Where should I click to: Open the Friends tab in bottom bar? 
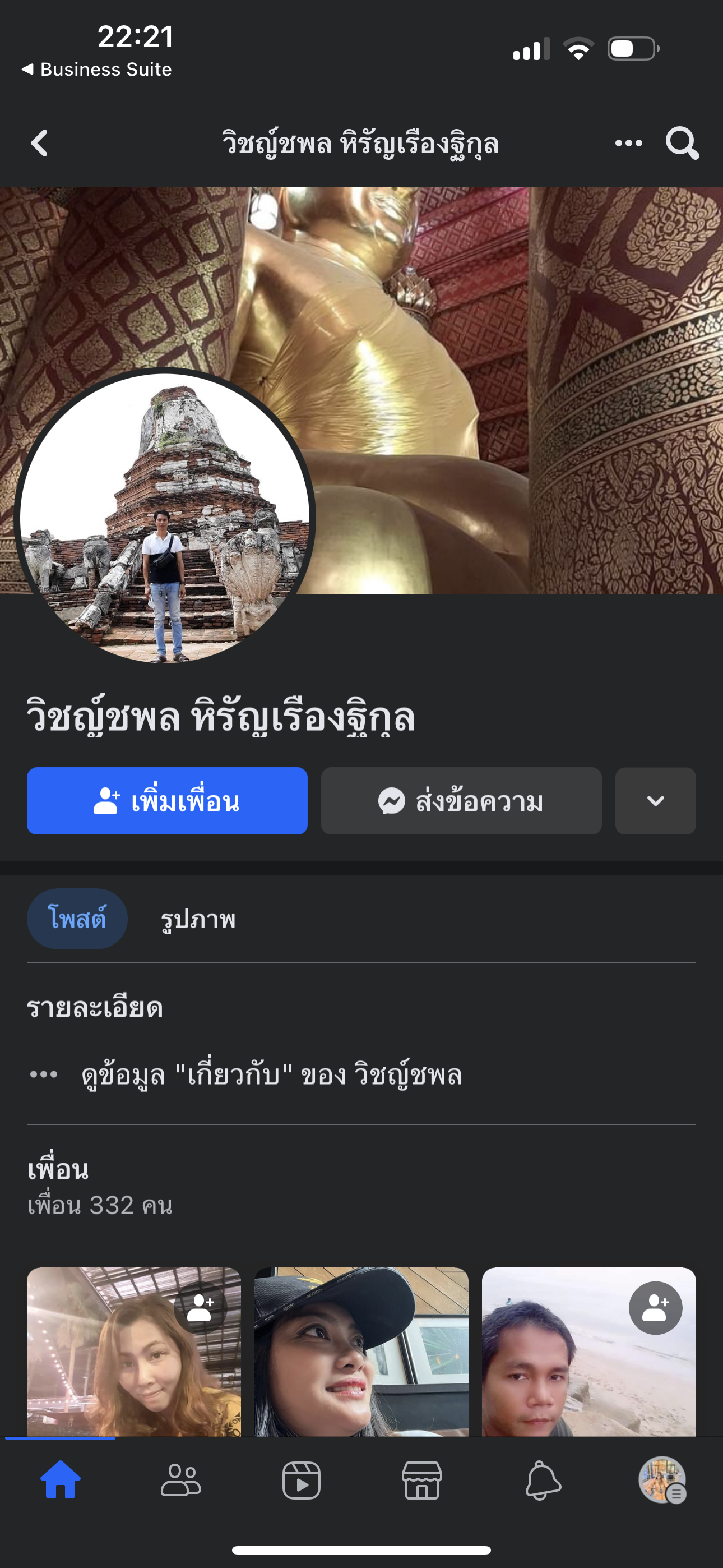tap(180, 1481)
